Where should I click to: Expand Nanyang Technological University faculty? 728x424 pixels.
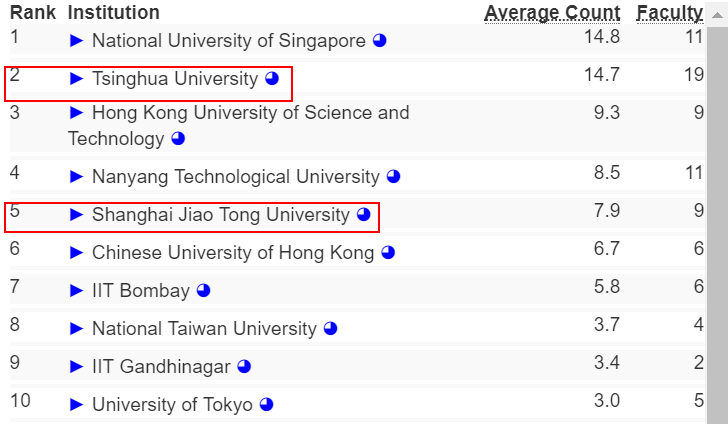[x=77, y=177]
